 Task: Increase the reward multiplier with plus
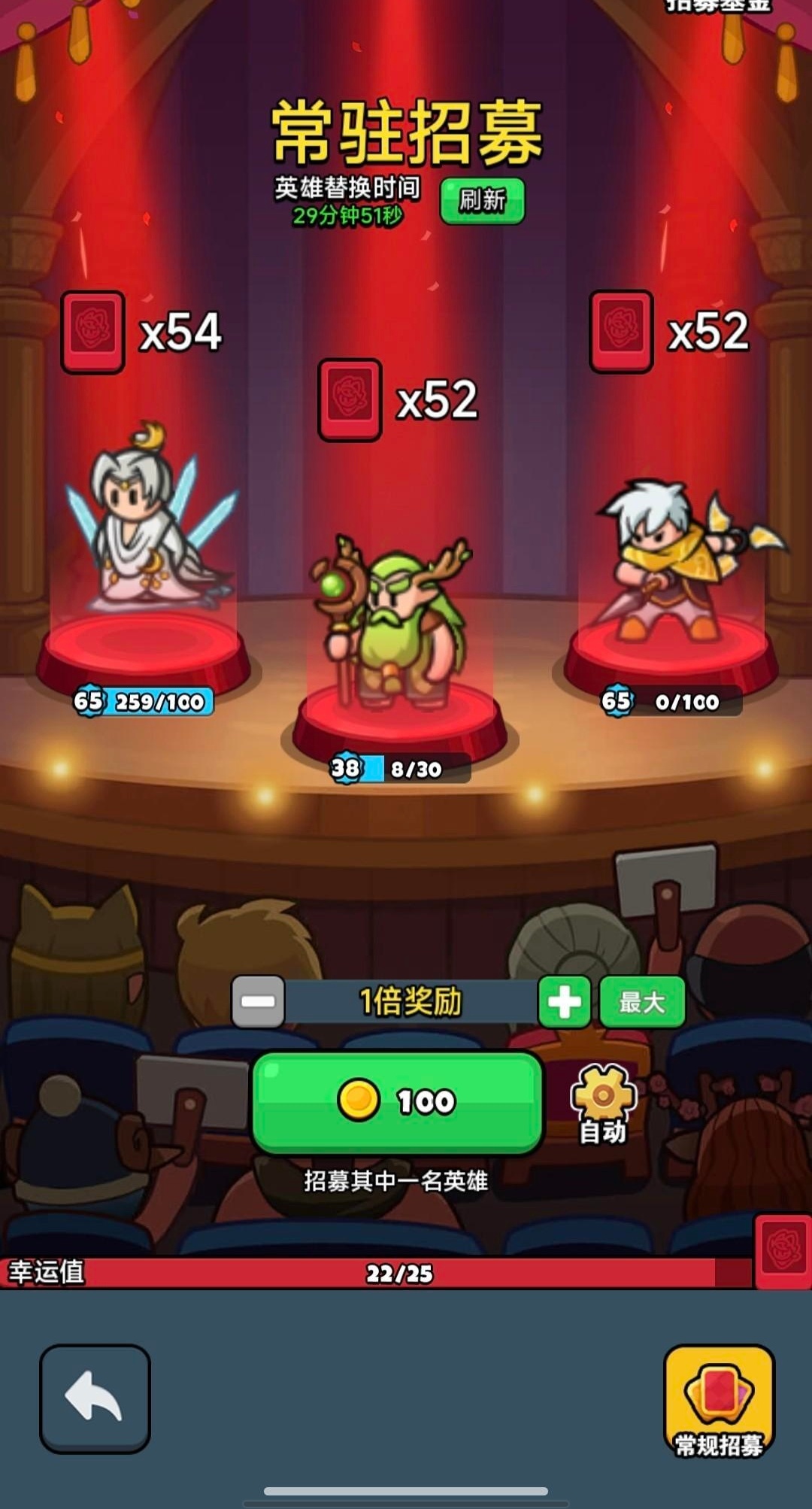click(x=564, y=1001)
